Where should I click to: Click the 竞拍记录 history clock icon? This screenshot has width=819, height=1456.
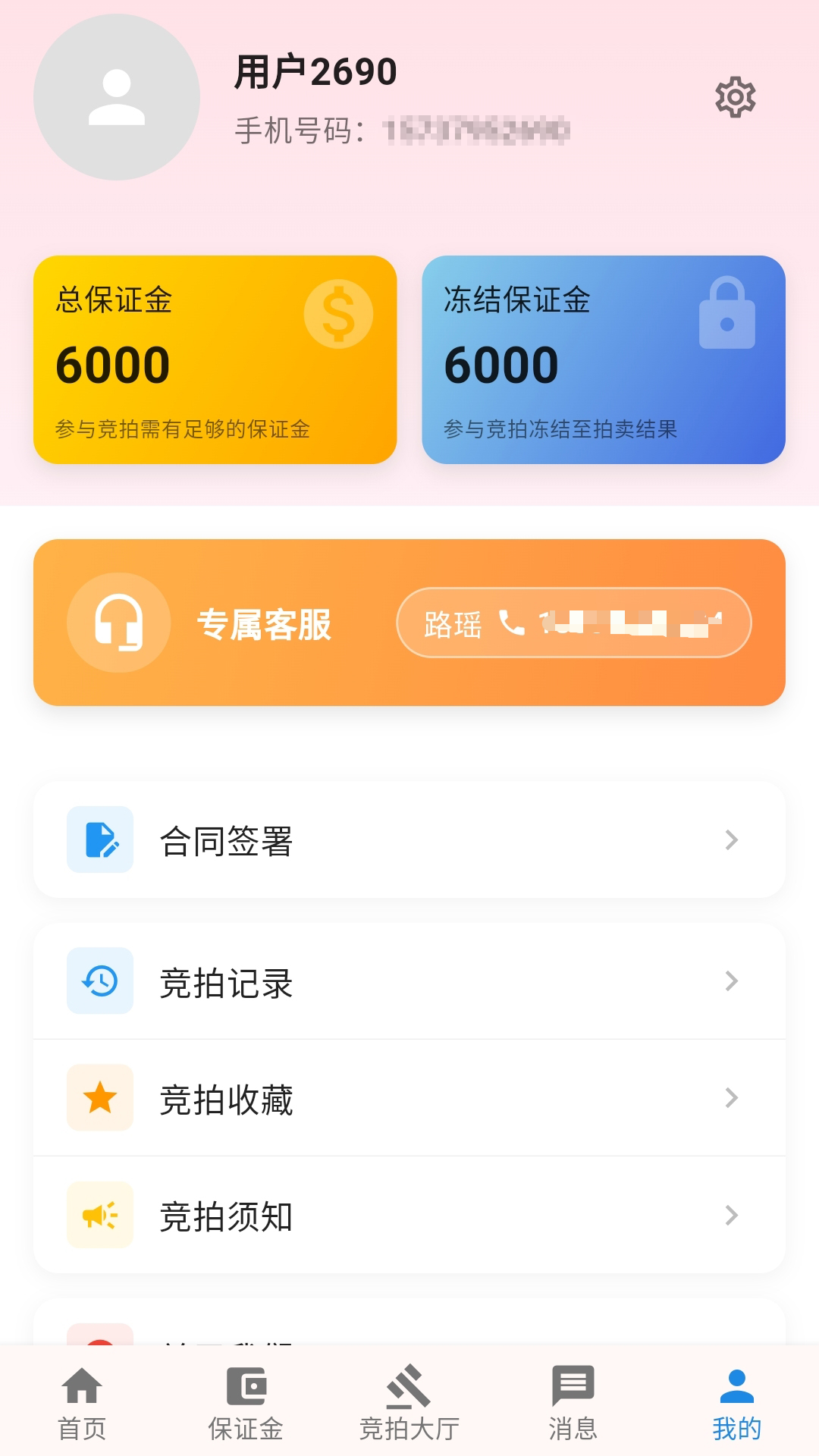click(x=99, y=981)
